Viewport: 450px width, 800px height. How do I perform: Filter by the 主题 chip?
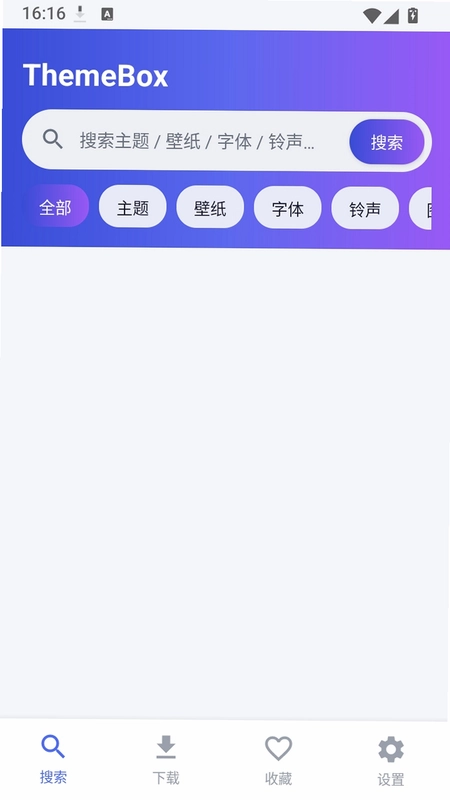coord(133,207)
